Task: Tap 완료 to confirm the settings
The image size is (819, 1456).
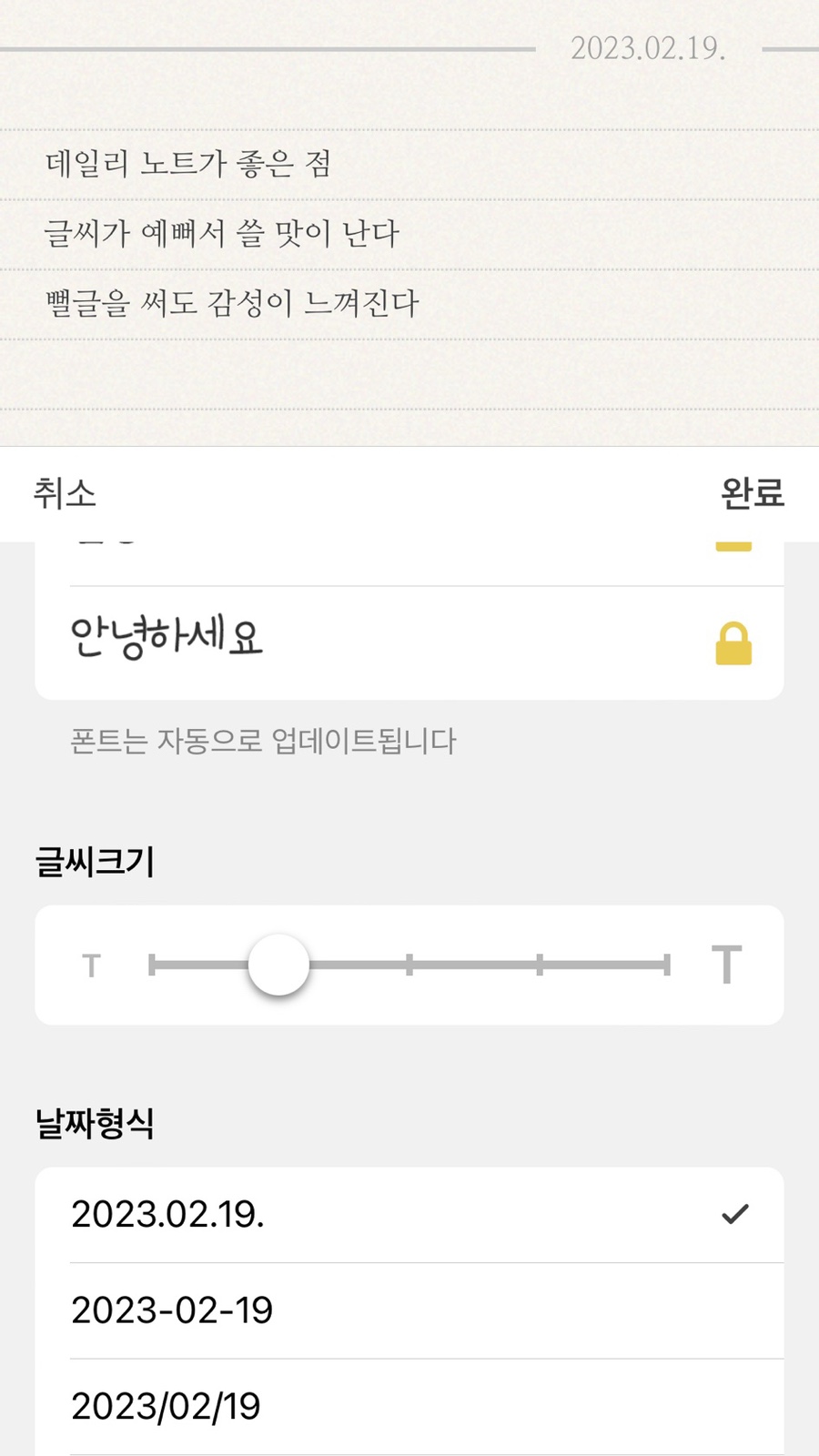Action: click(752, 494)
